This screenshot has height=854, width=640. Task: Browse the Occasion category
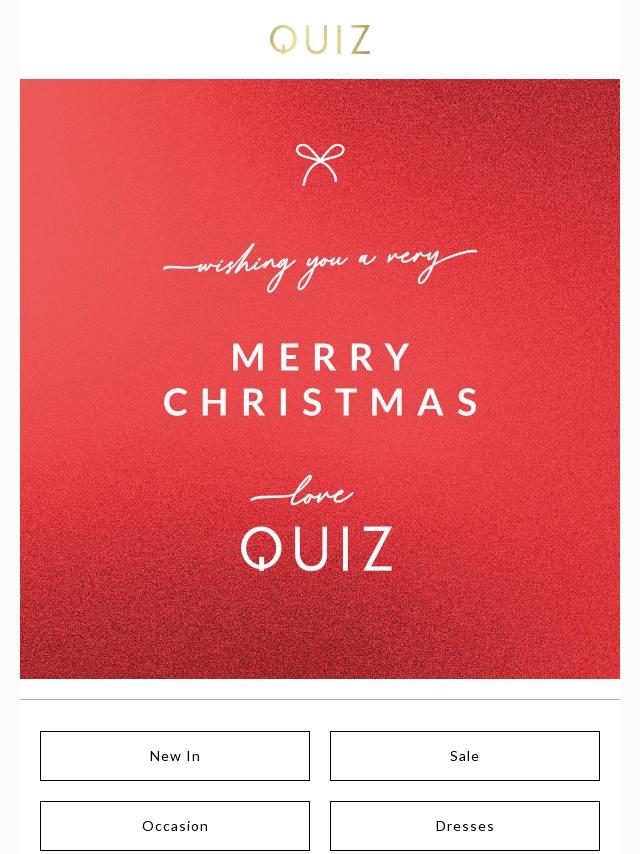tap(175, 826)
